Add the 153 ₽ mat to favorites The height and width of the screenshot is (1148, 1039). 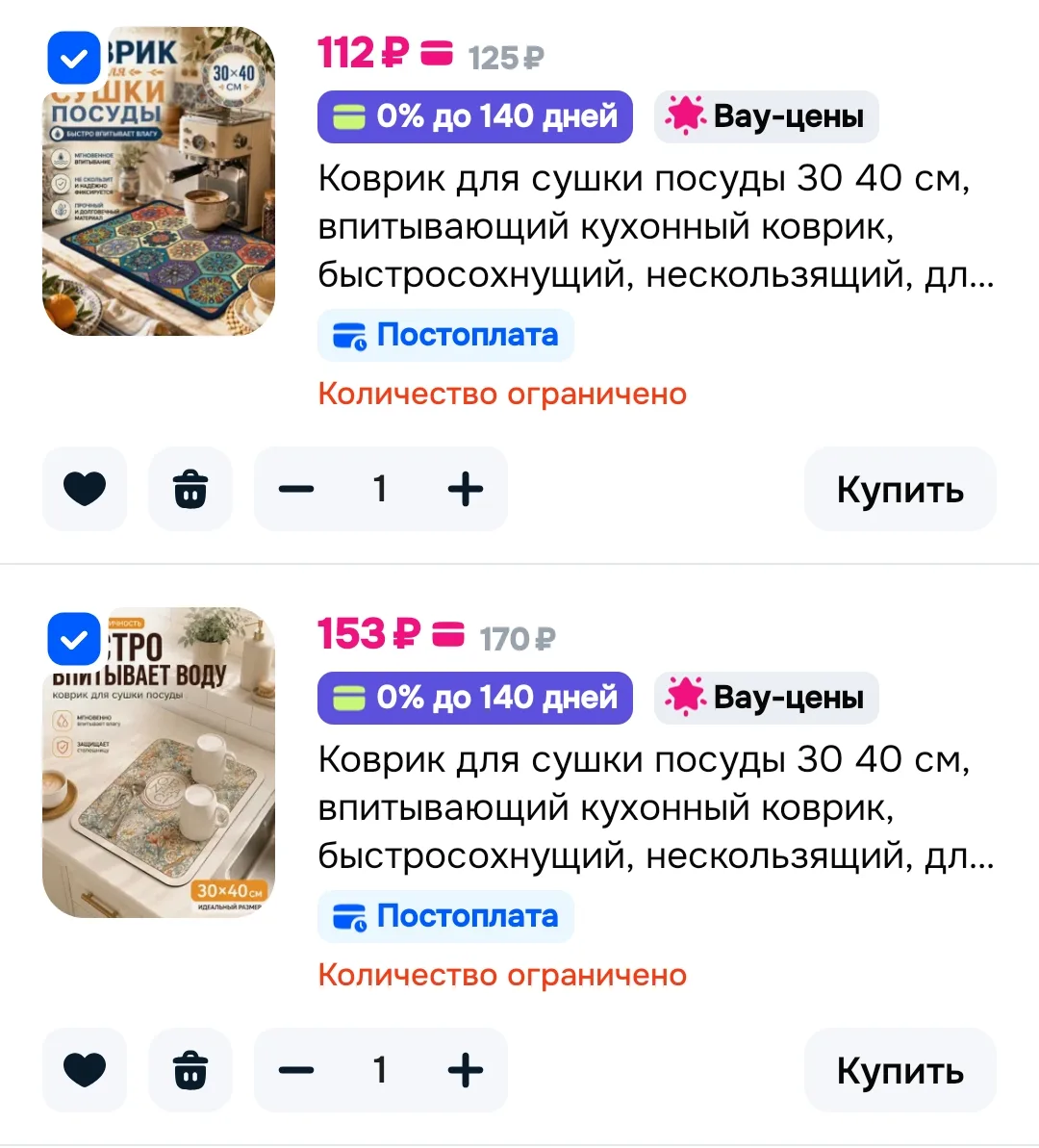click(x=85, y=1070)
